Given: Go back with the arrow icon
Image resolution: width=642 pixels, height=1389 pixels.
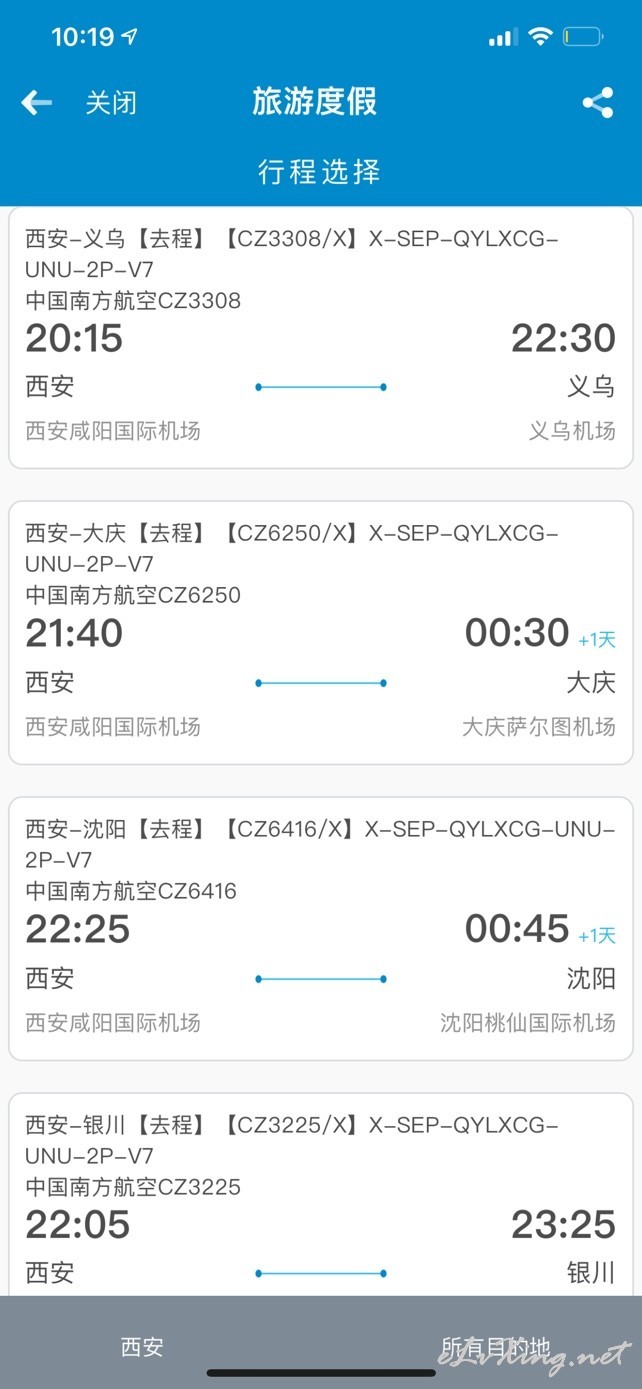Looking at the screenshot, I should [x=36, y=102].
